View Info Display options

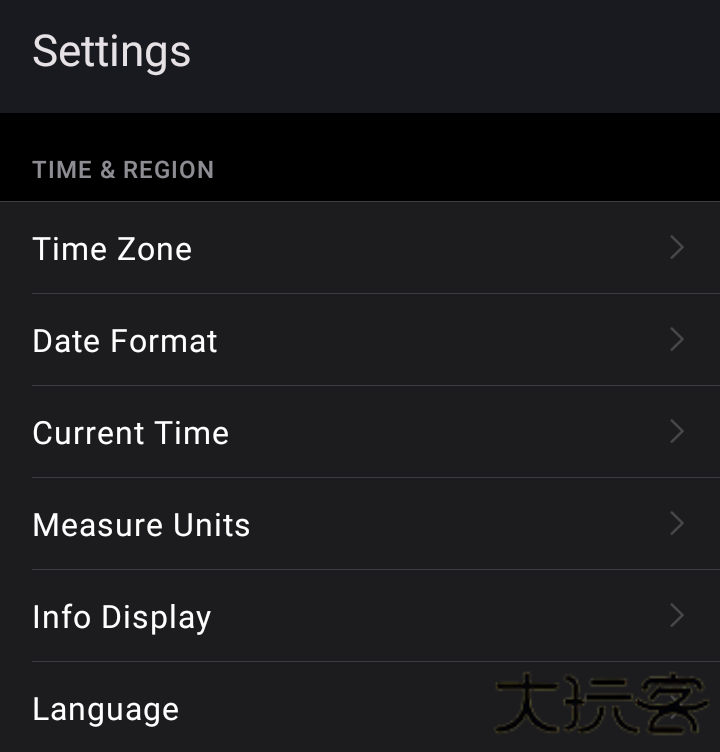tap(360, 616)
